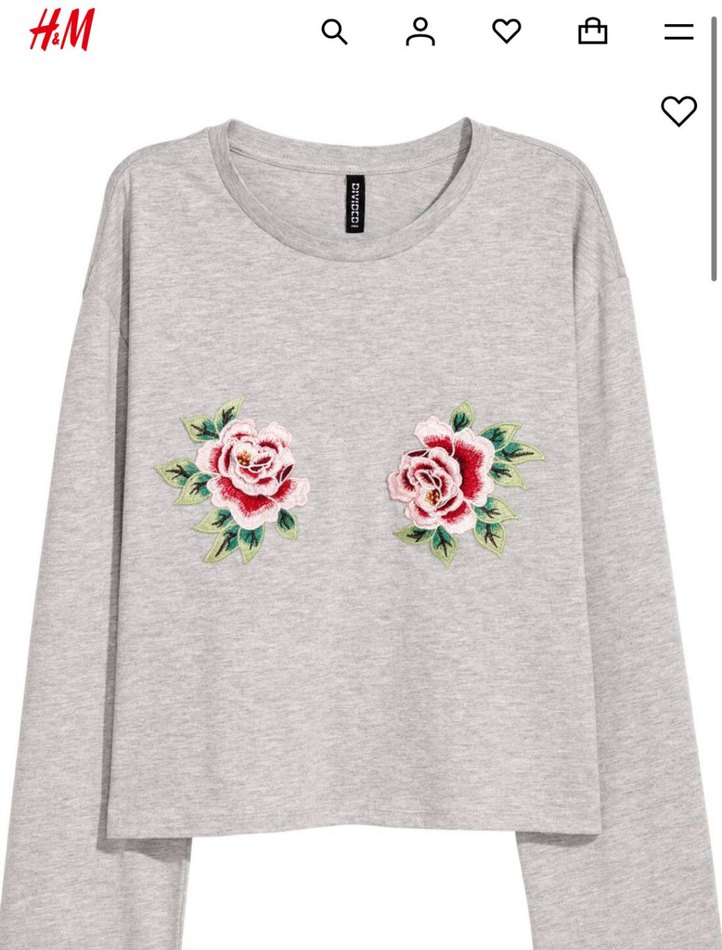Go to the H&M home logo

pyautogui.click(x=61, y=31)
